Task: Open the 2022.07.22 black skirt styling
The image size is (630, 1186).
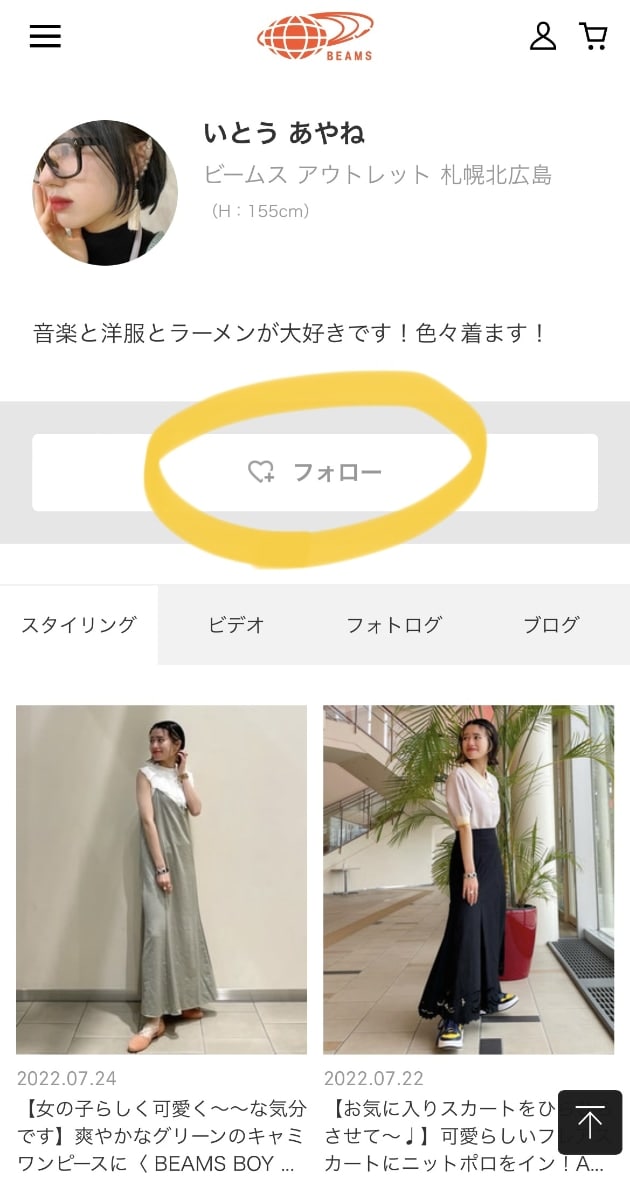Action: tap(468, 879)
